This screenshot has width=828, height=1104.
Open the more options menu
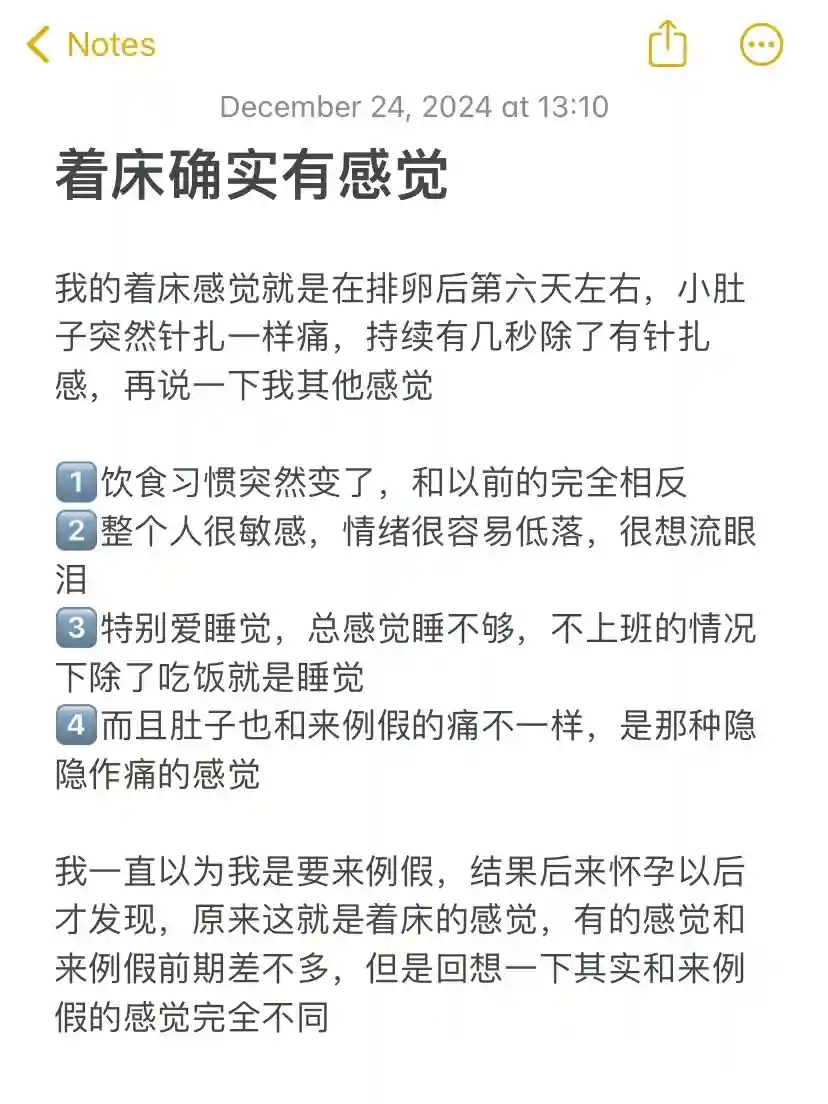[x=761, y=45]
